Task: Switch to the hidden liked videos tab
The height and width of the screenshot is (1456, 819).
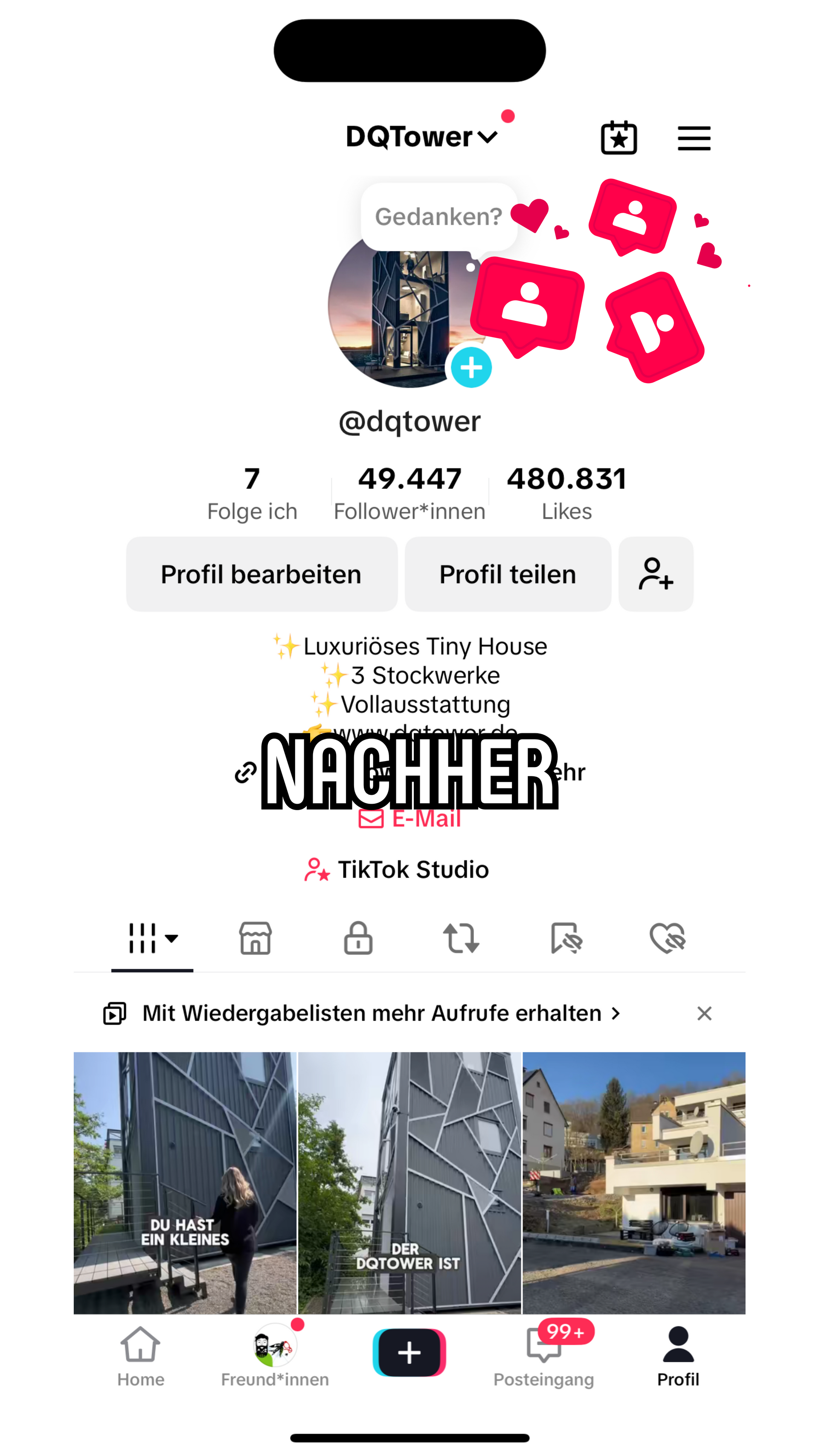Action: pyautogui.click(x=668, y=938)
